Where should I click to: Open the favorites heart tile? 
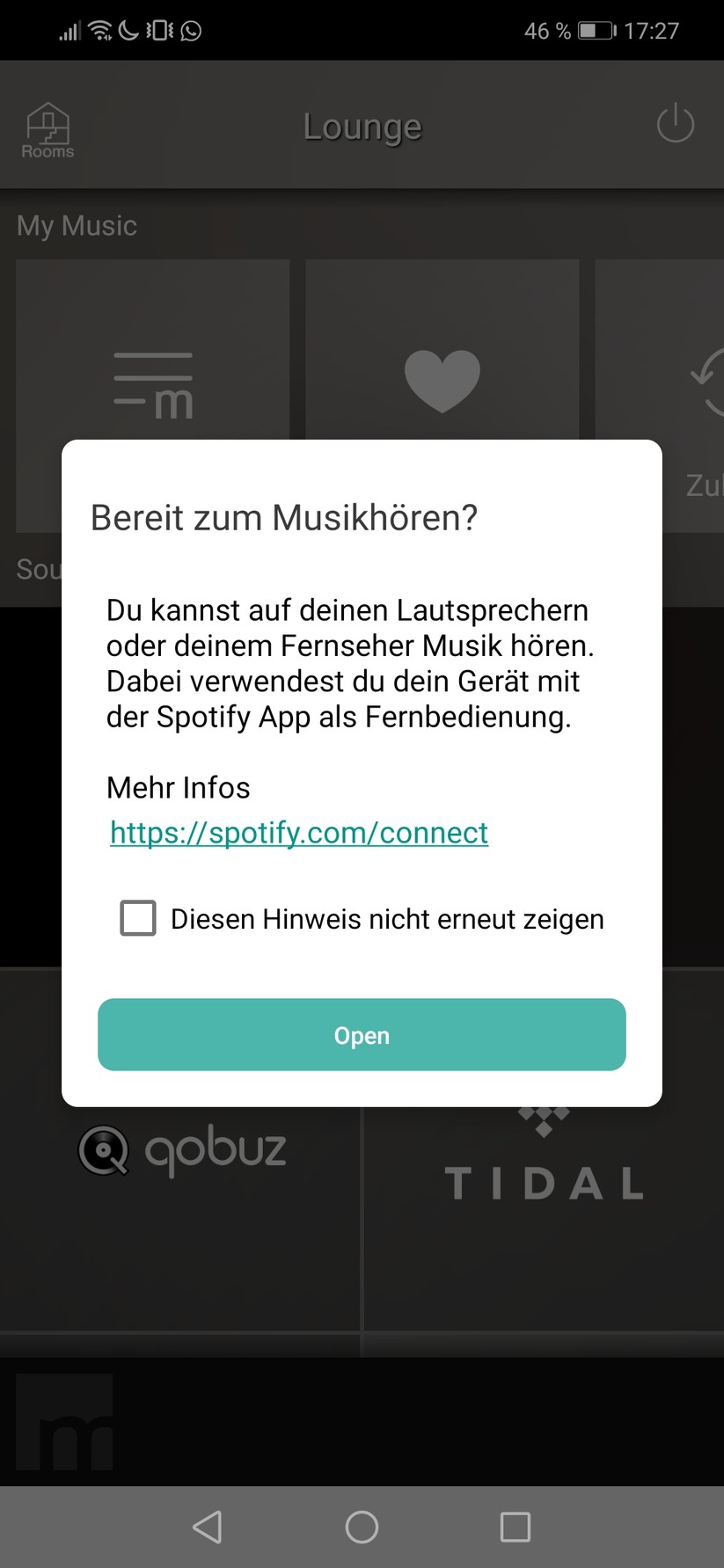(442, 369)
